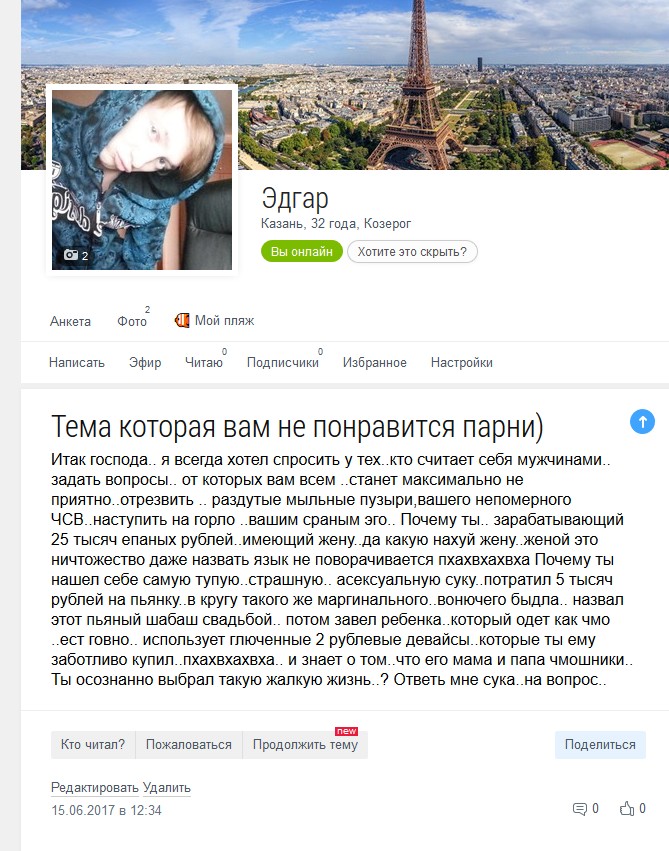669x851 pixels.
Task: Open the Читаю list
Action: click(204, 363)
